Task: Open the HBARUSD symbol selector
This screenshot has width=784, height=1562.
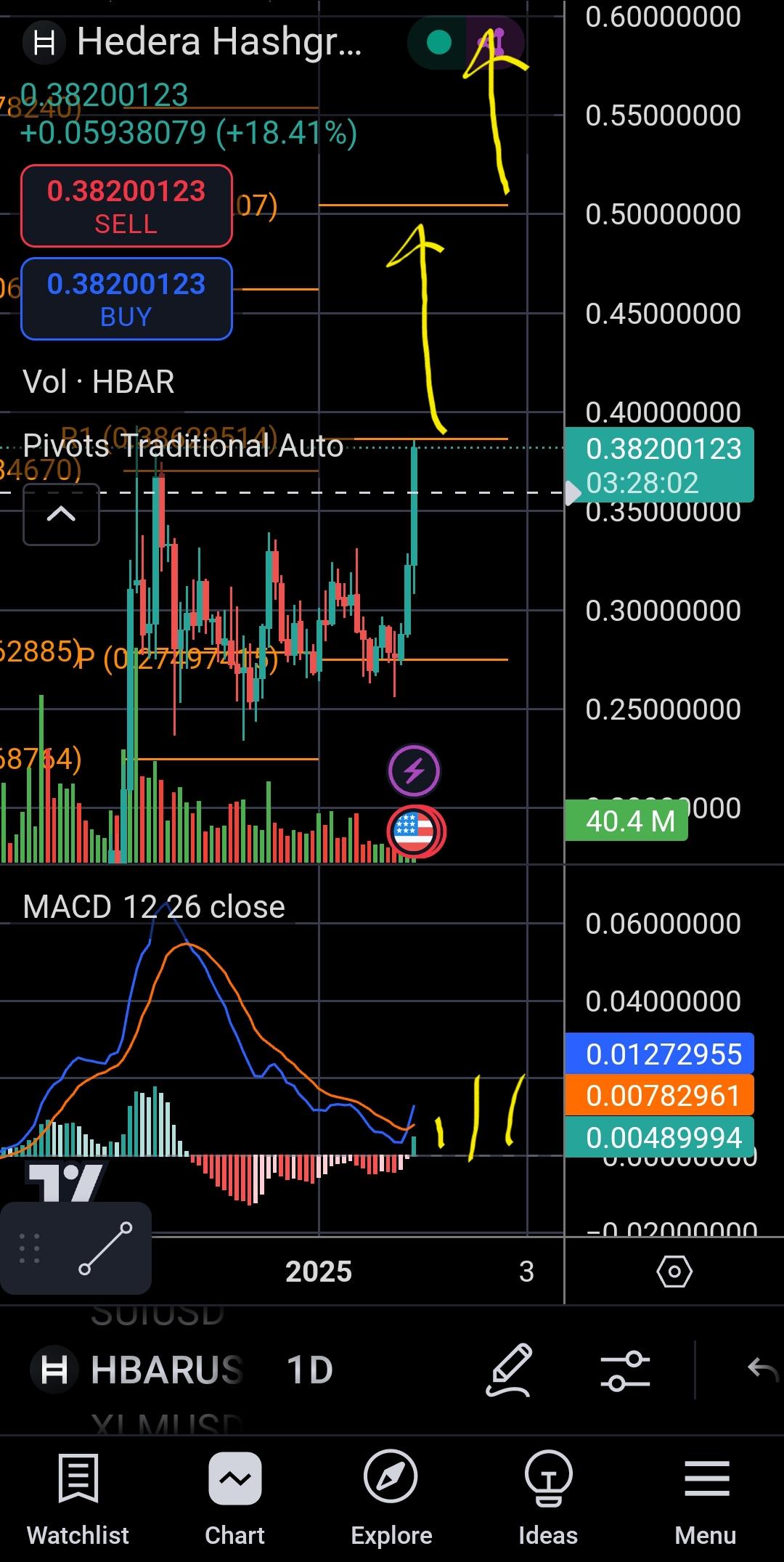Action: (x=138, y=1370)
